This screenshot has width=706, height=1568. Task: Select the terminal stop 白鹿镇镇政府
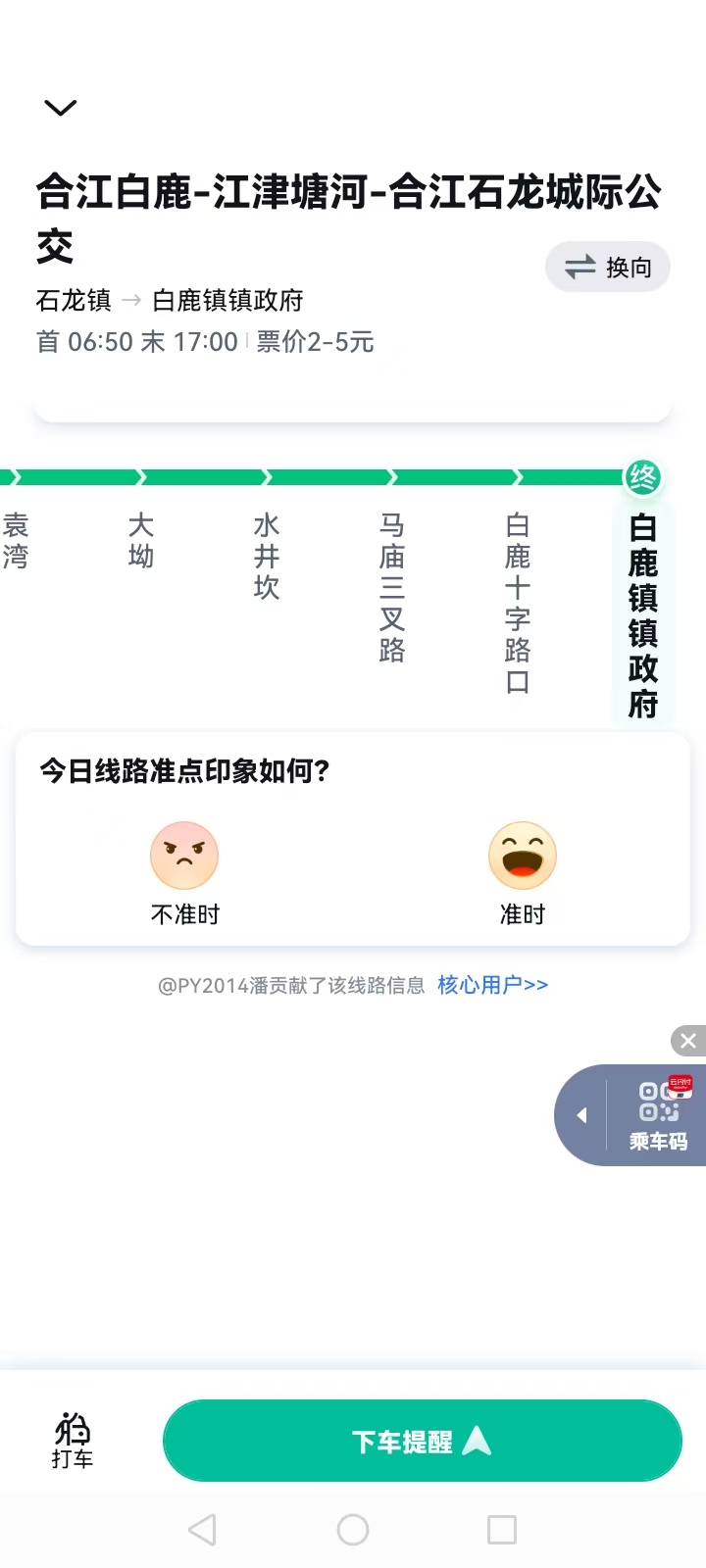[643, 615]
